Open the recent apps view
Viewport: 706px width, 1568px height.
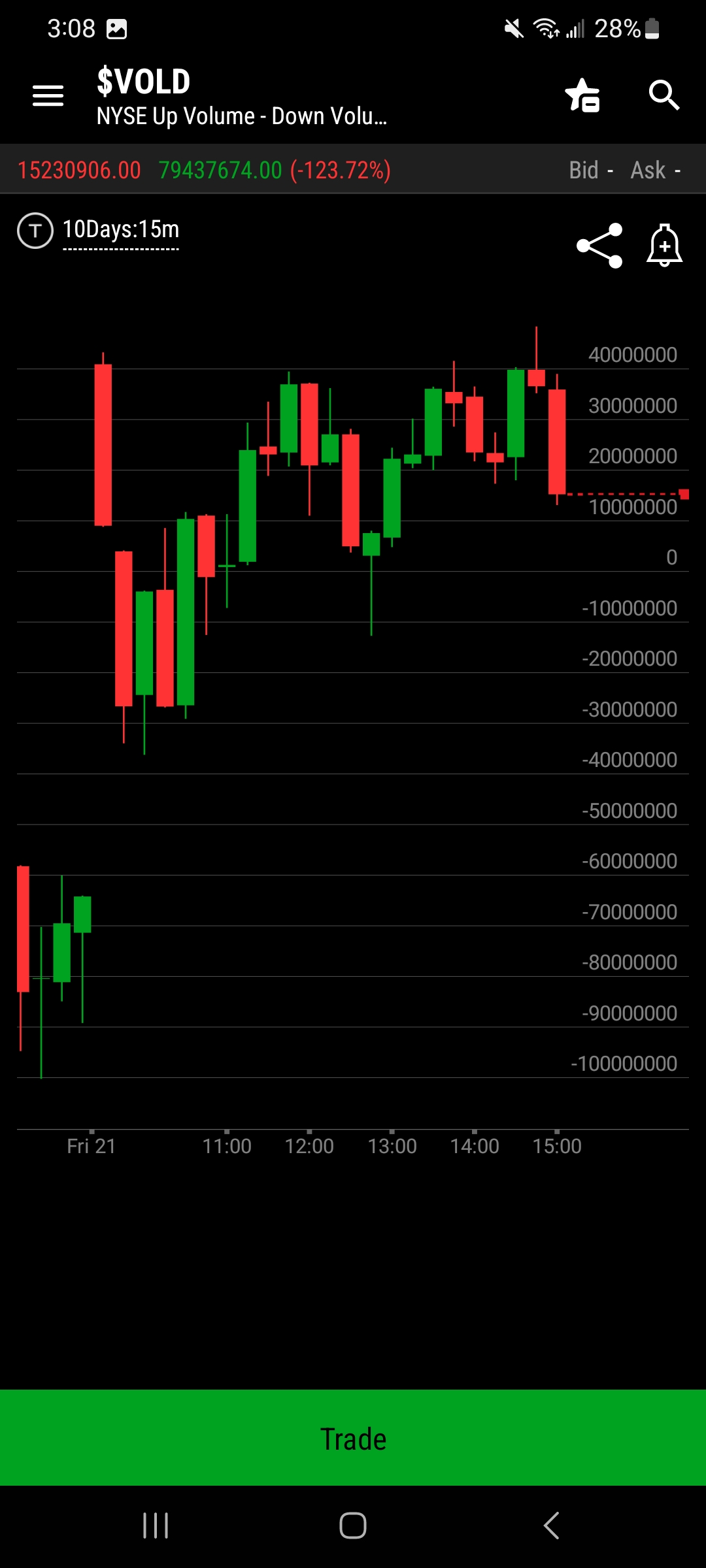coord(156,1526)
